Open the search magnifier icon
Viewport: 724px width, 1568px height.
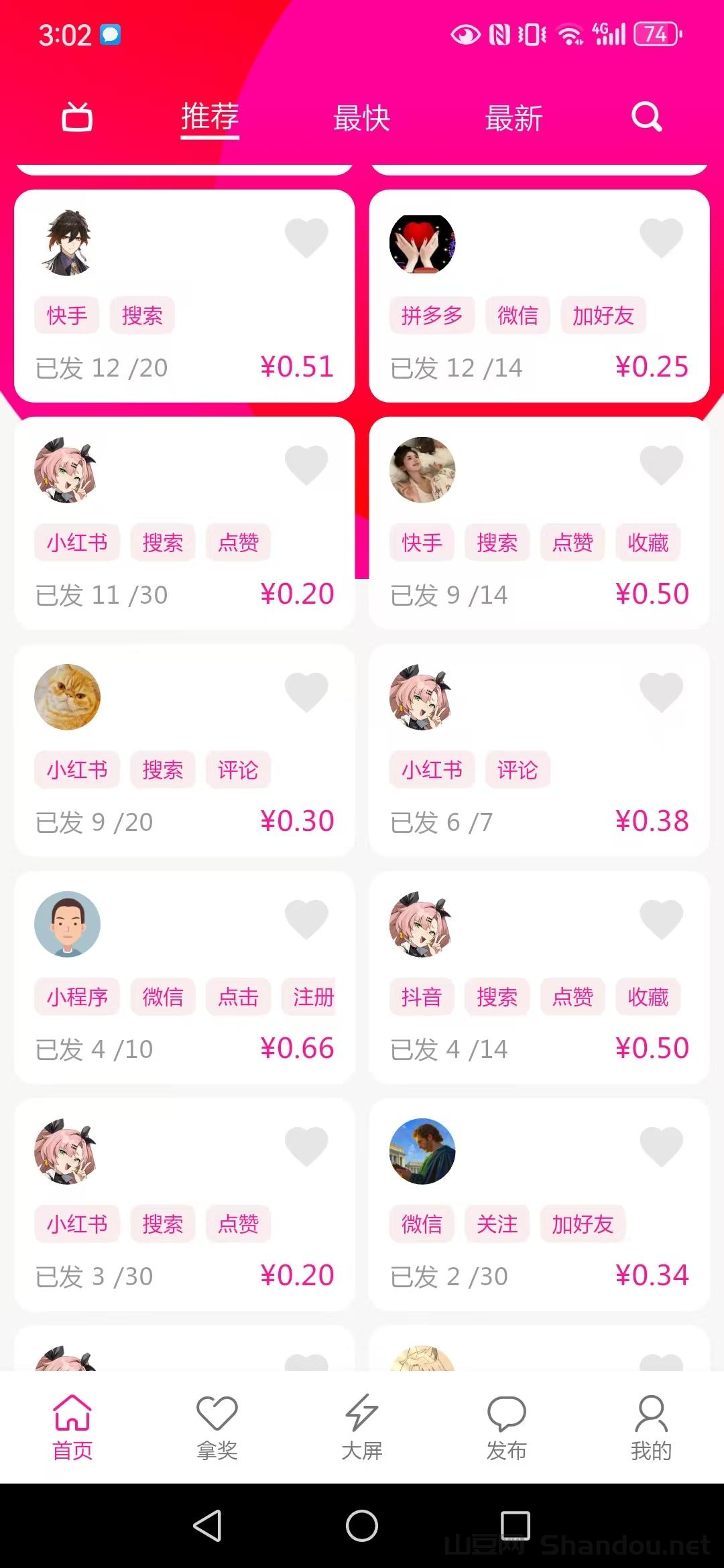[646, 117]
